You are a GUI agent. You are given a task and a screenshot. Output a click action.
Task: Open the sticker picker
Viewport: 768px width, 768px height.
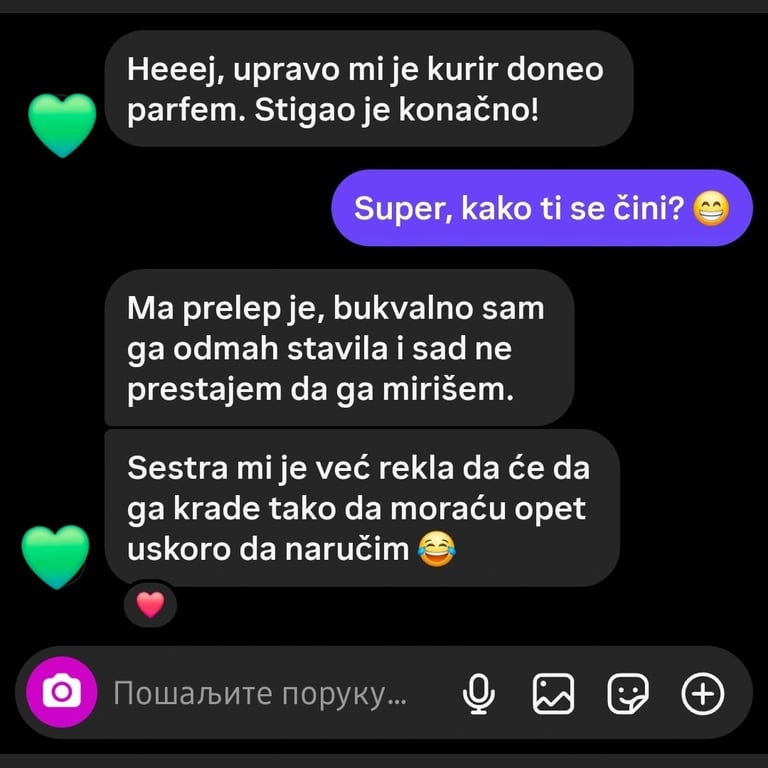(629, 693)
